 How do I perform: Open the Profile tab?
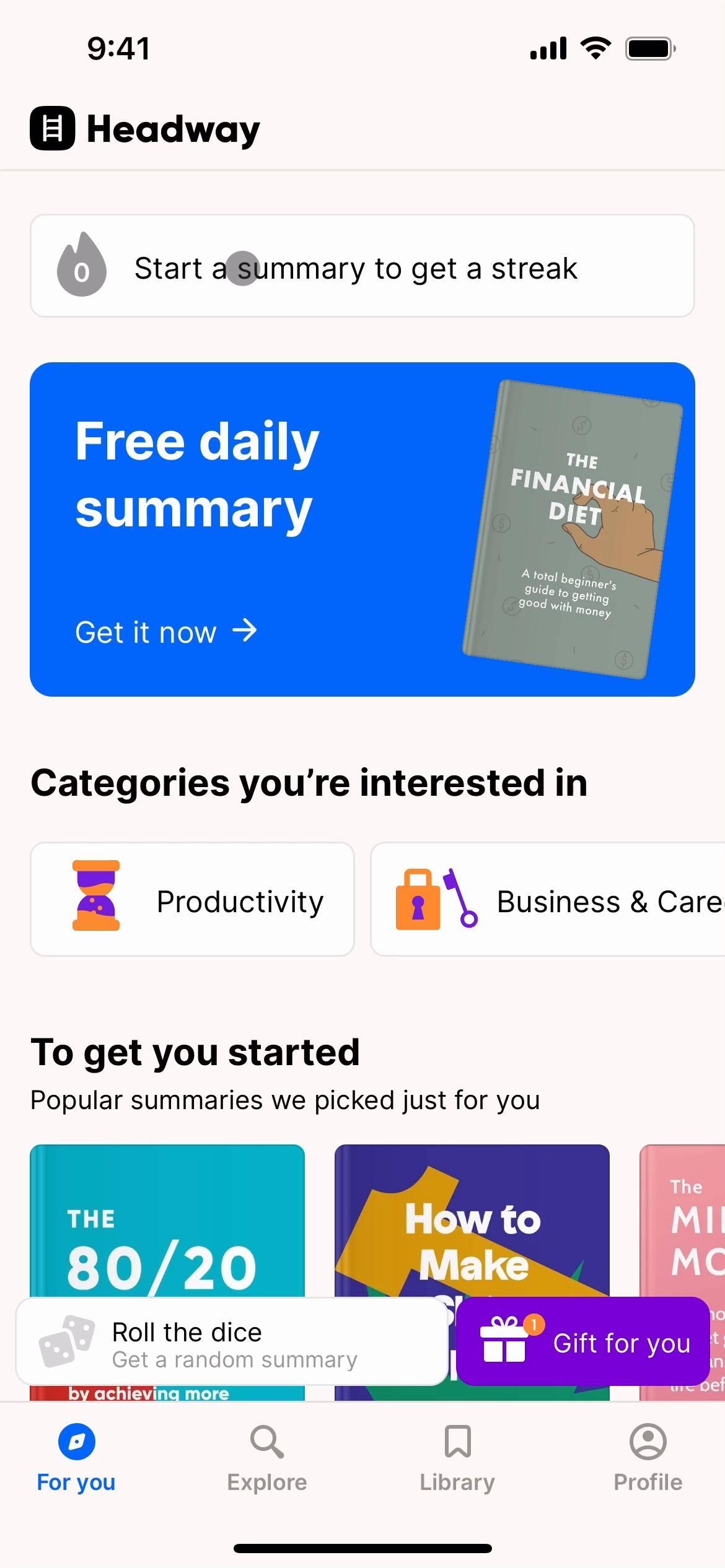[648, 1457]
